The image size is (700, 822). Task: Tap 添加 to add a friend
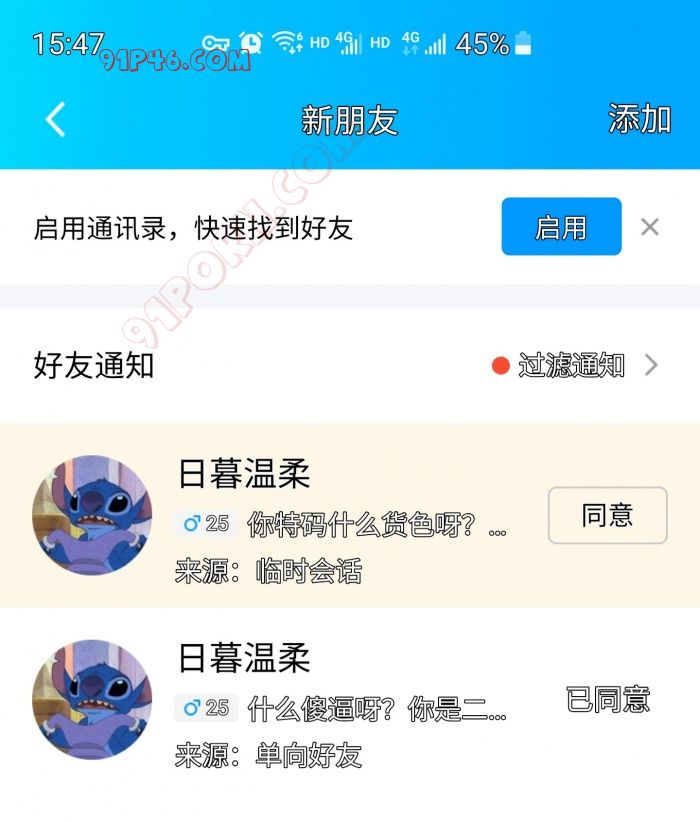pyautogui.click(x=639, y=119)
